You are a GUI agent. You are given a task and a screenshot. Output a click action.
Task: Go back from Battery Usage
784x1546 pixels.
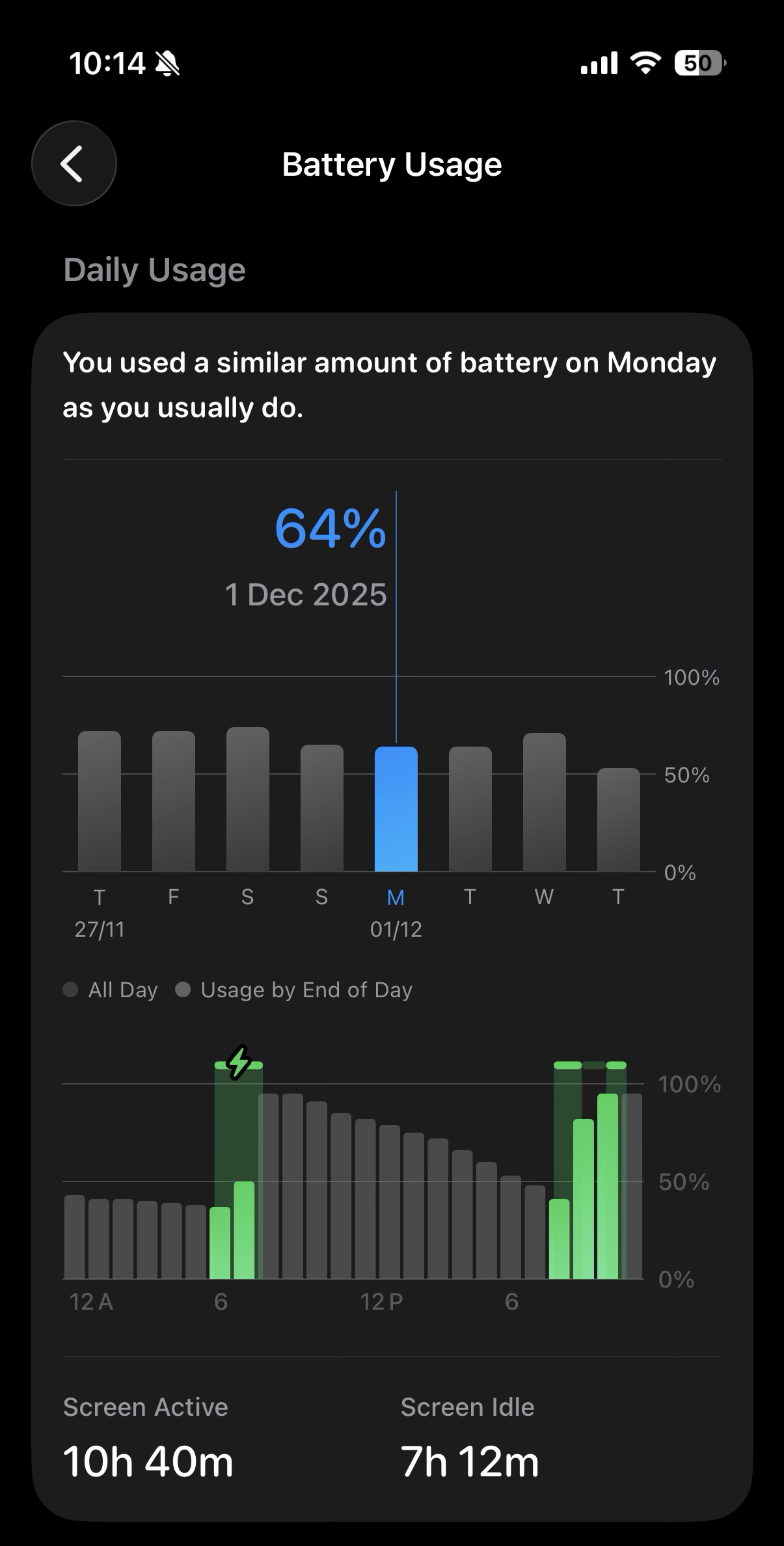(74, 163)
